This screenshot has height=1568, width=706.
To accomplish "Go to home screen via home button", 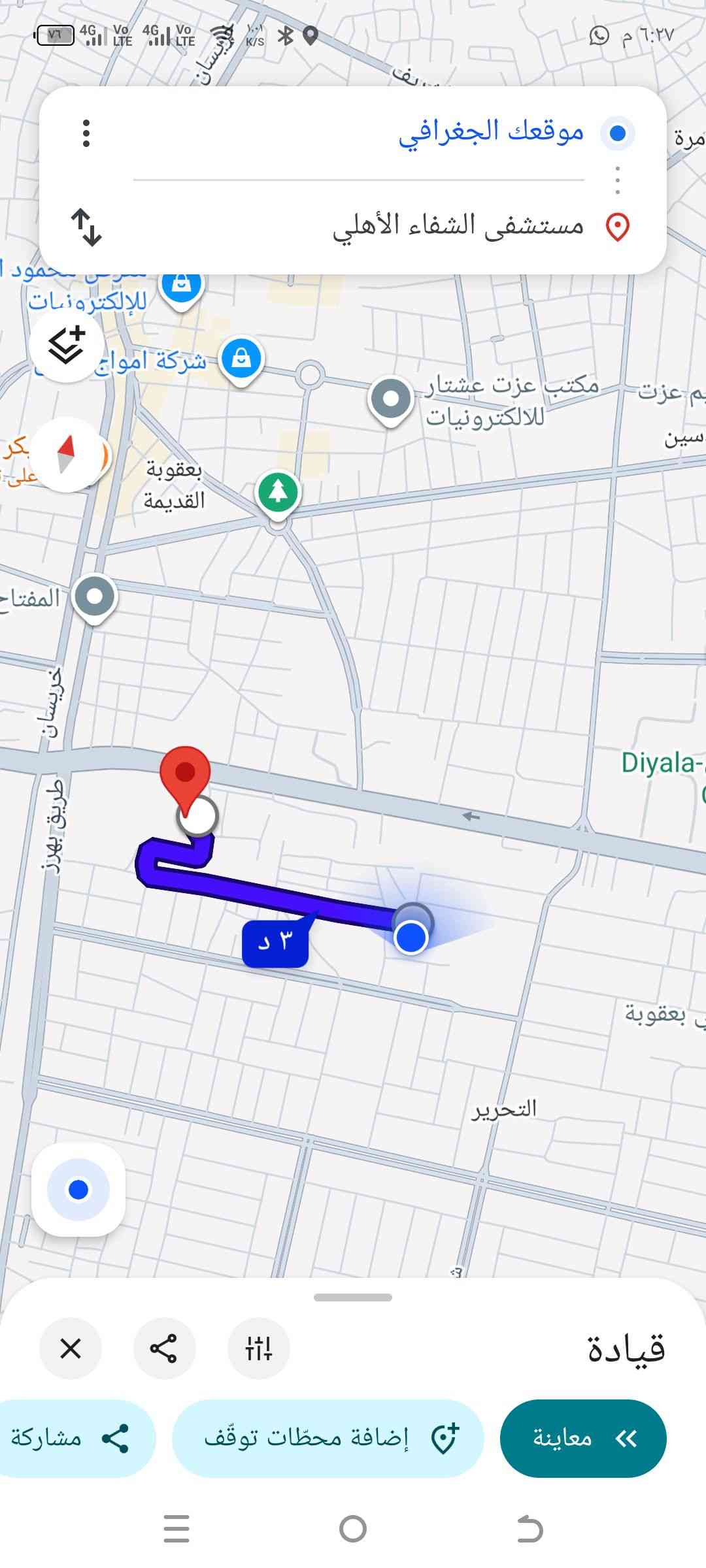I will (353, 1529).
